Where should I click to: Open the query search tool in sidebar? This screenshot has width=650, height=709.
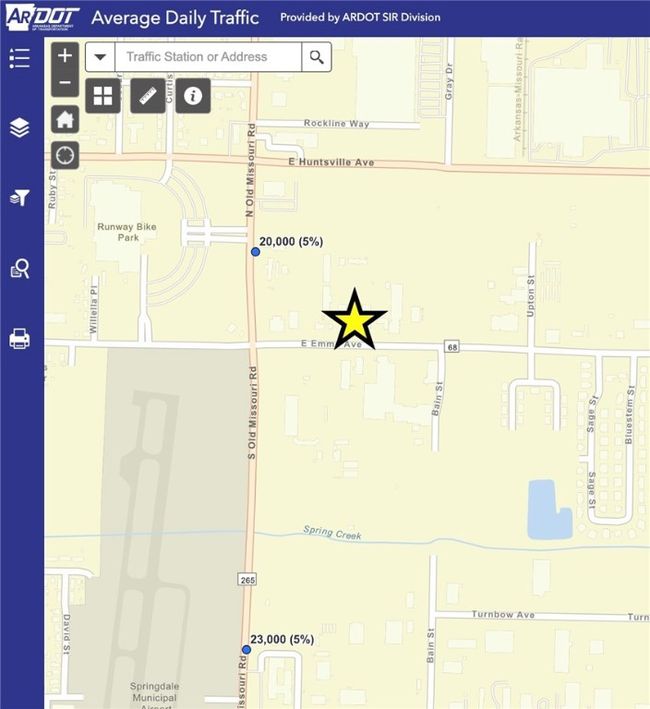[x=20, y=268]
